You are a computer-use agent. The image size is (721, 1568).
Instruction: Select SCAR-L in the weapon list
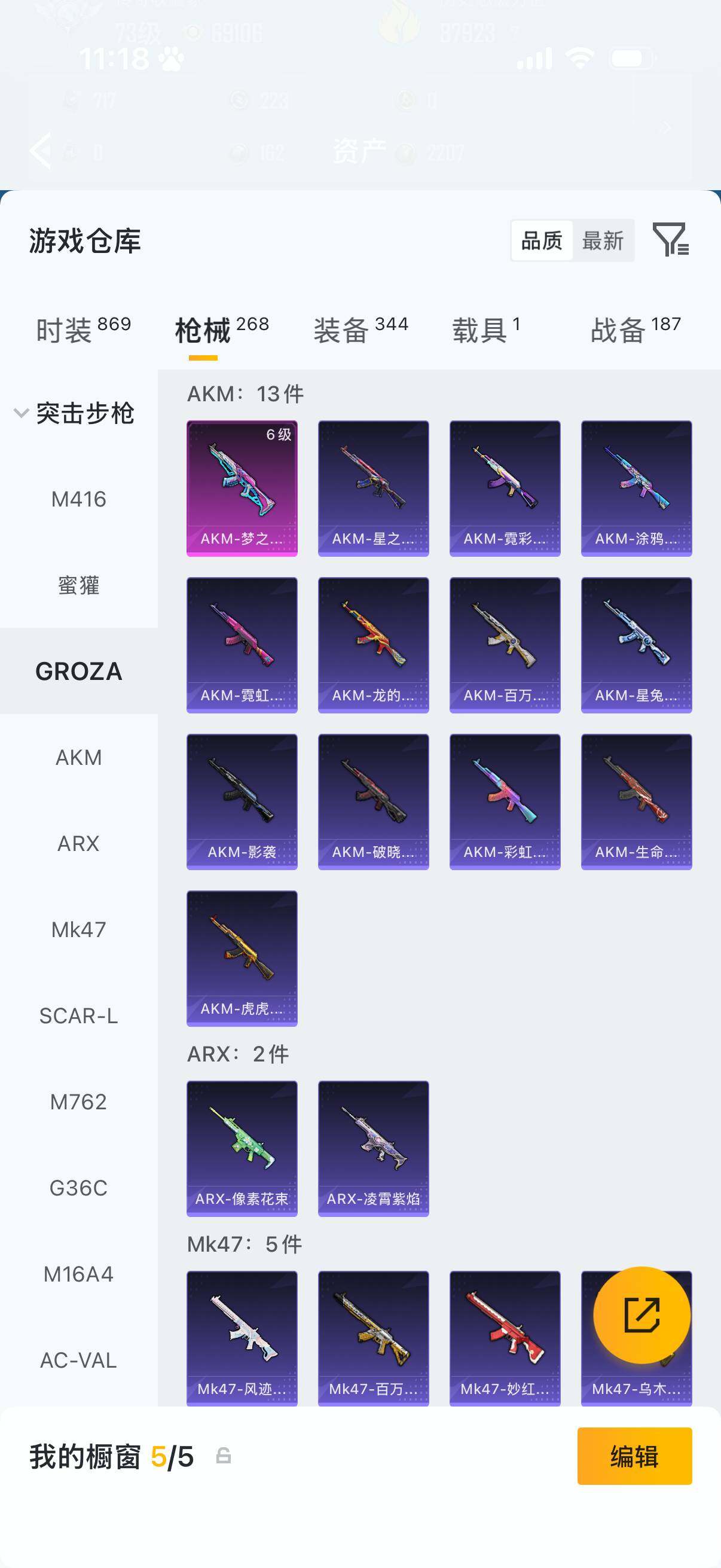pyautogui.click(x=78, y=1016)
